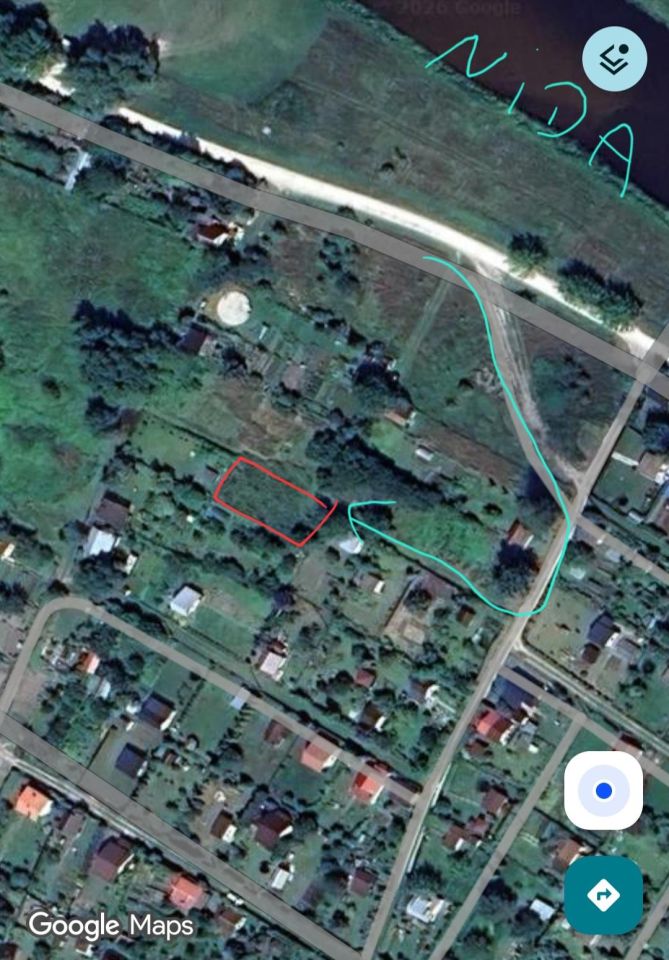Screen dimensions: 669x960
Task: Center map on my current location
Action: pos(603,791)
